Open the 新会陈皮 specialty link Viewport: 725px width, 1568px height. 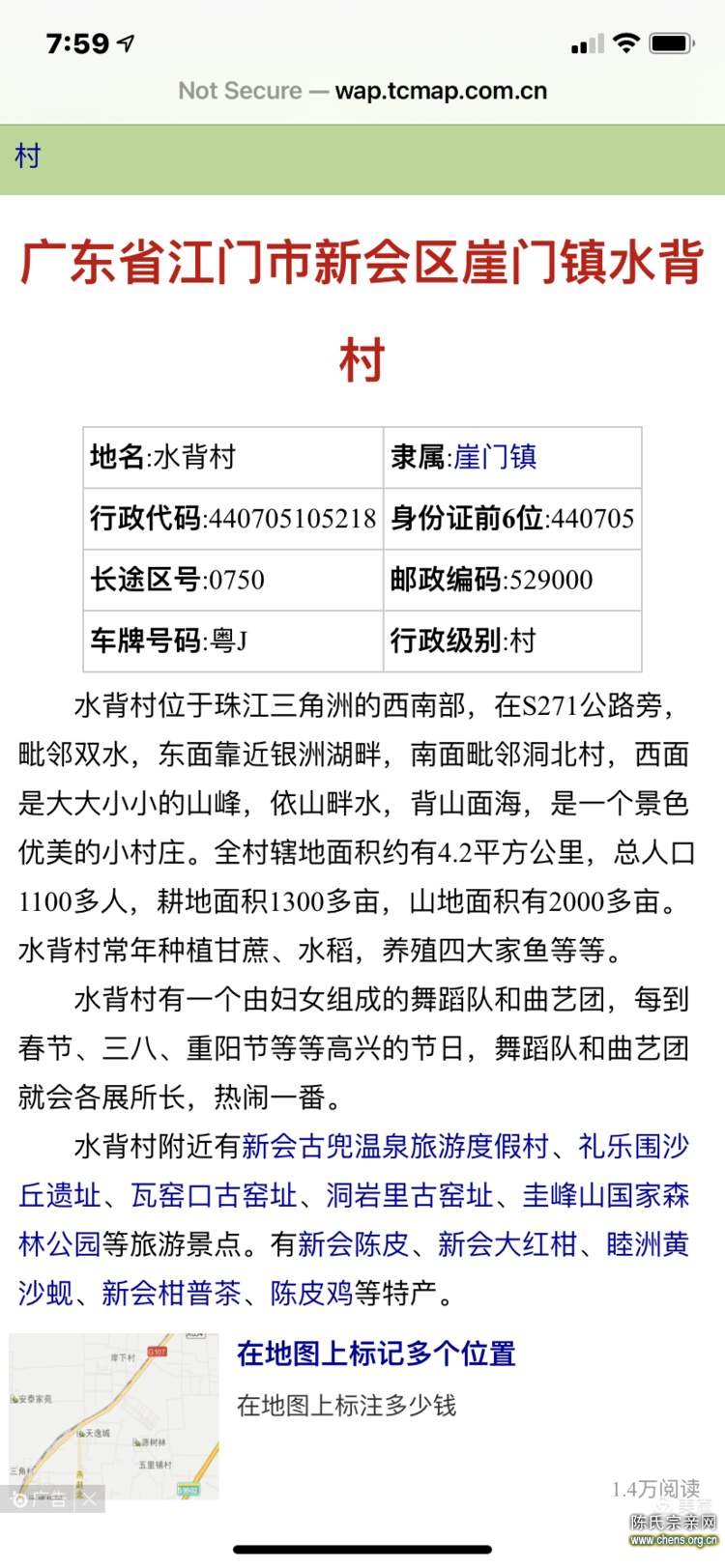tap(353, 1244)
